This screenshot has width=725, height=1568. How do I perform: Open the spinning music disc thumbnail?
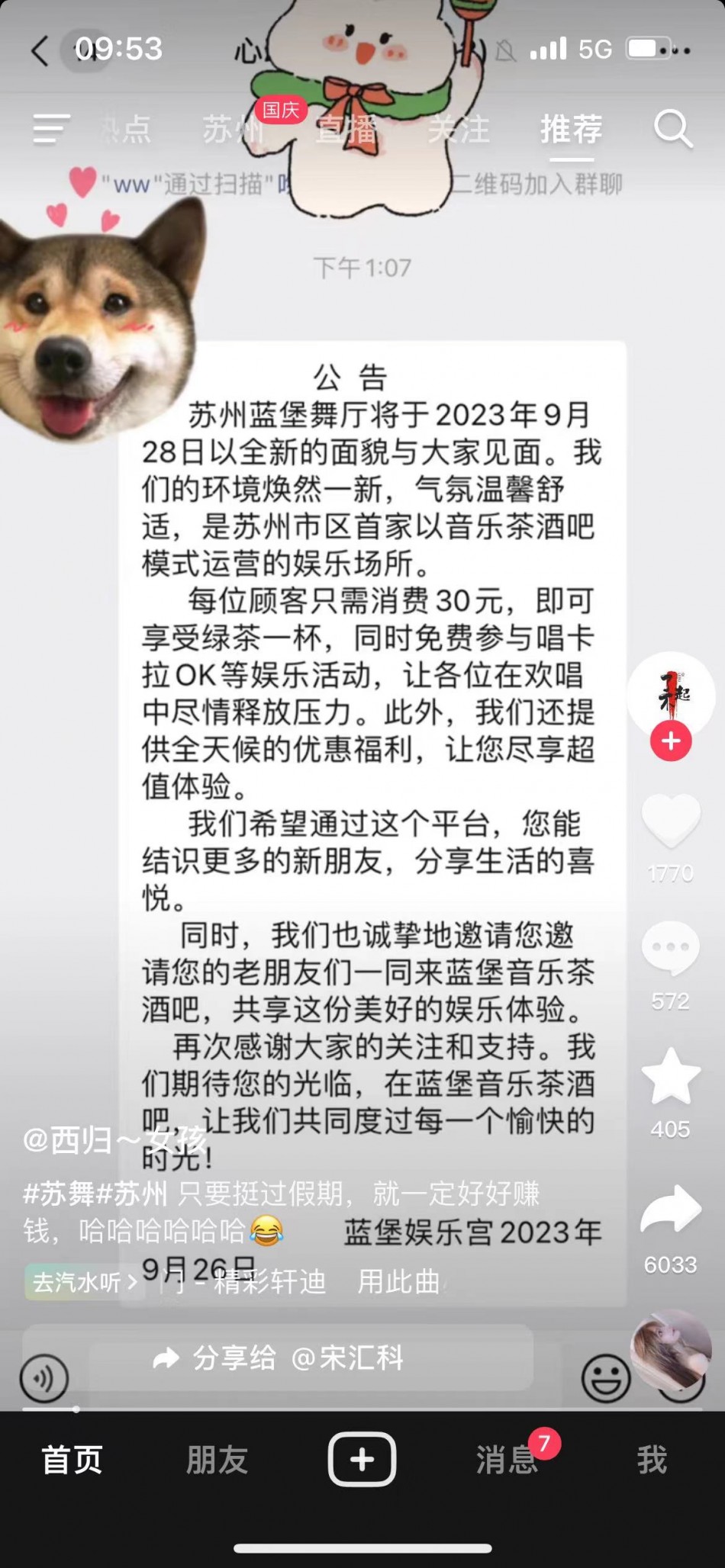pos(671,1348)
